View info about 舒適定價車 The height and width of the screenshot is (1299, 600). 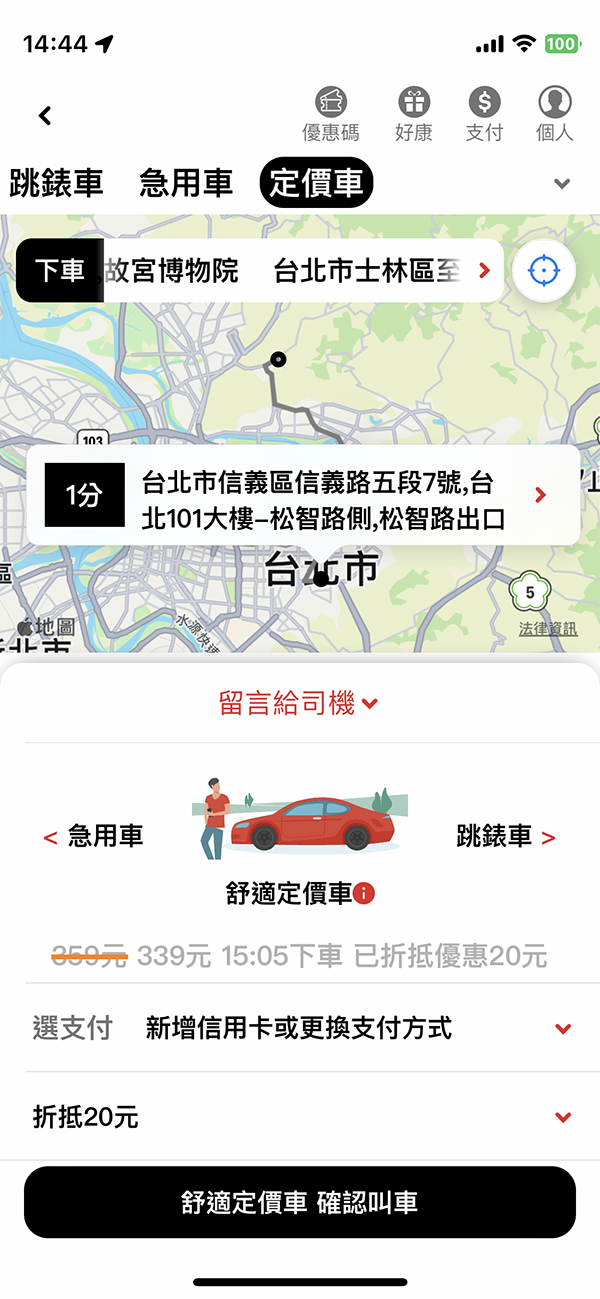(x=364, y=893)
